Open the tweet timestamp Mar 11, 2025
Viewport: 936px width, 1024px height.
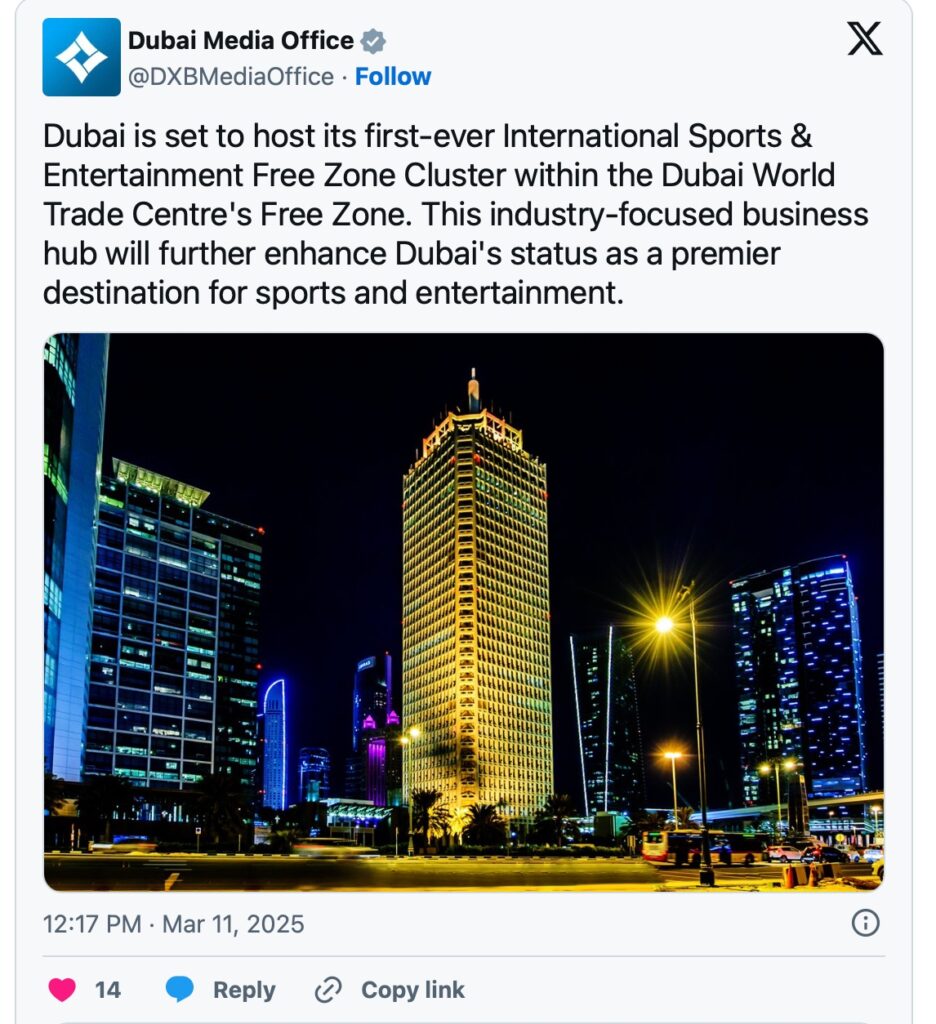[x=173, y=923]
